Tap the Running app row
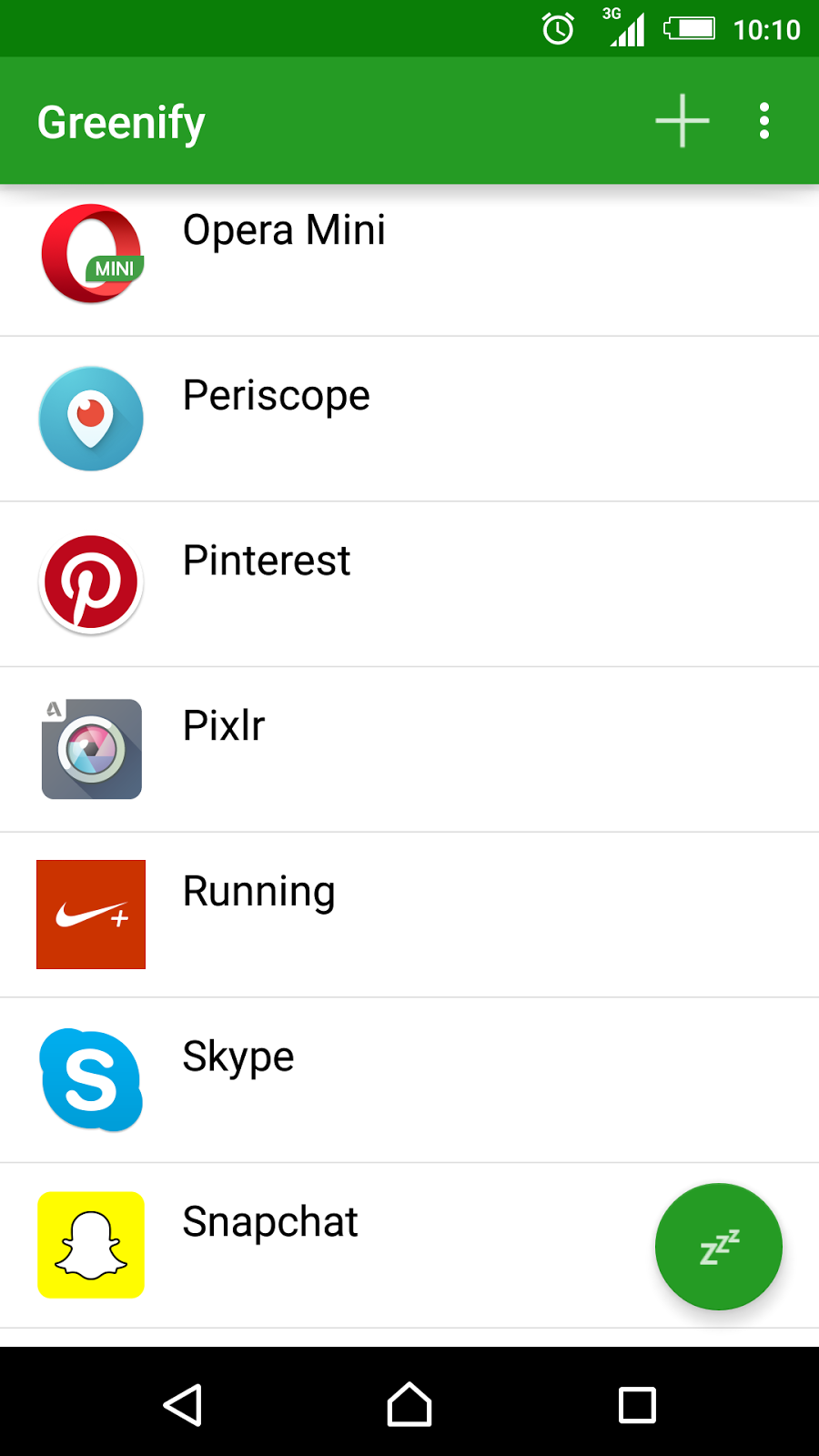The height and width of the screenshot is (1456, 819). point(409,915)
